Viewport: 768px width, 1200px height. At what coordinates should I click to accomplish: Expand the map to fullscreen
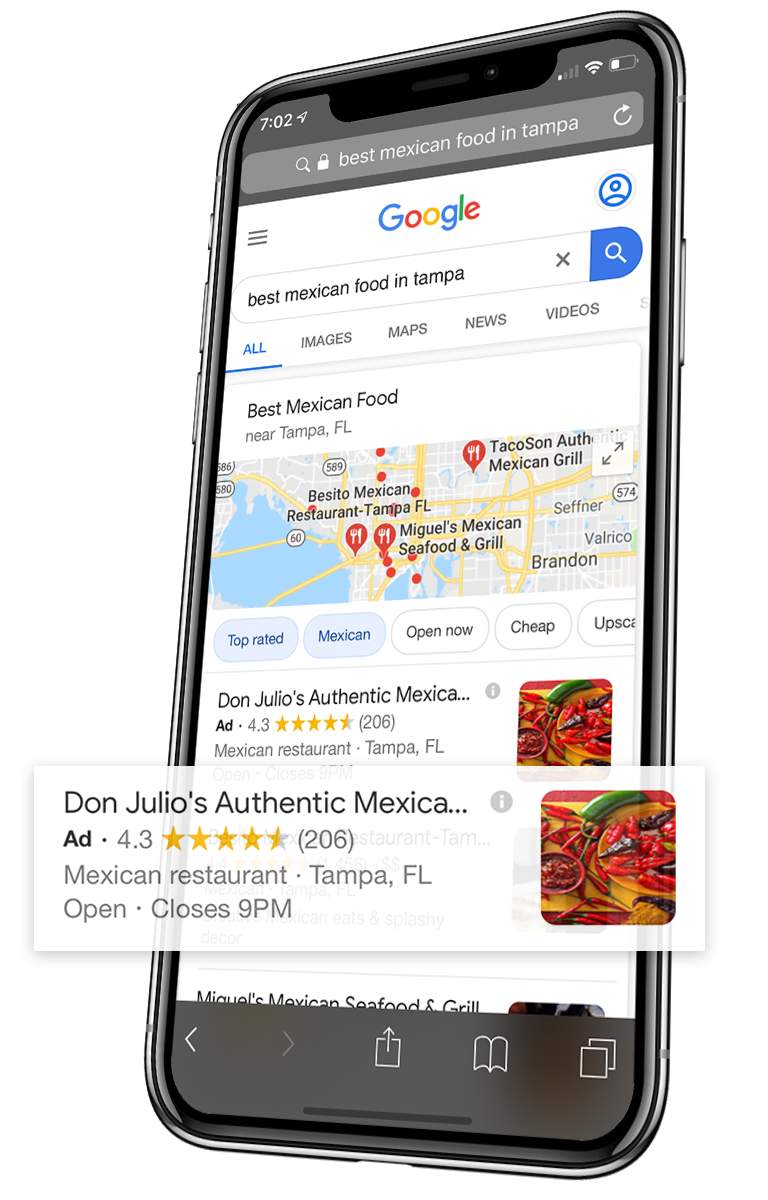point(612,453)
